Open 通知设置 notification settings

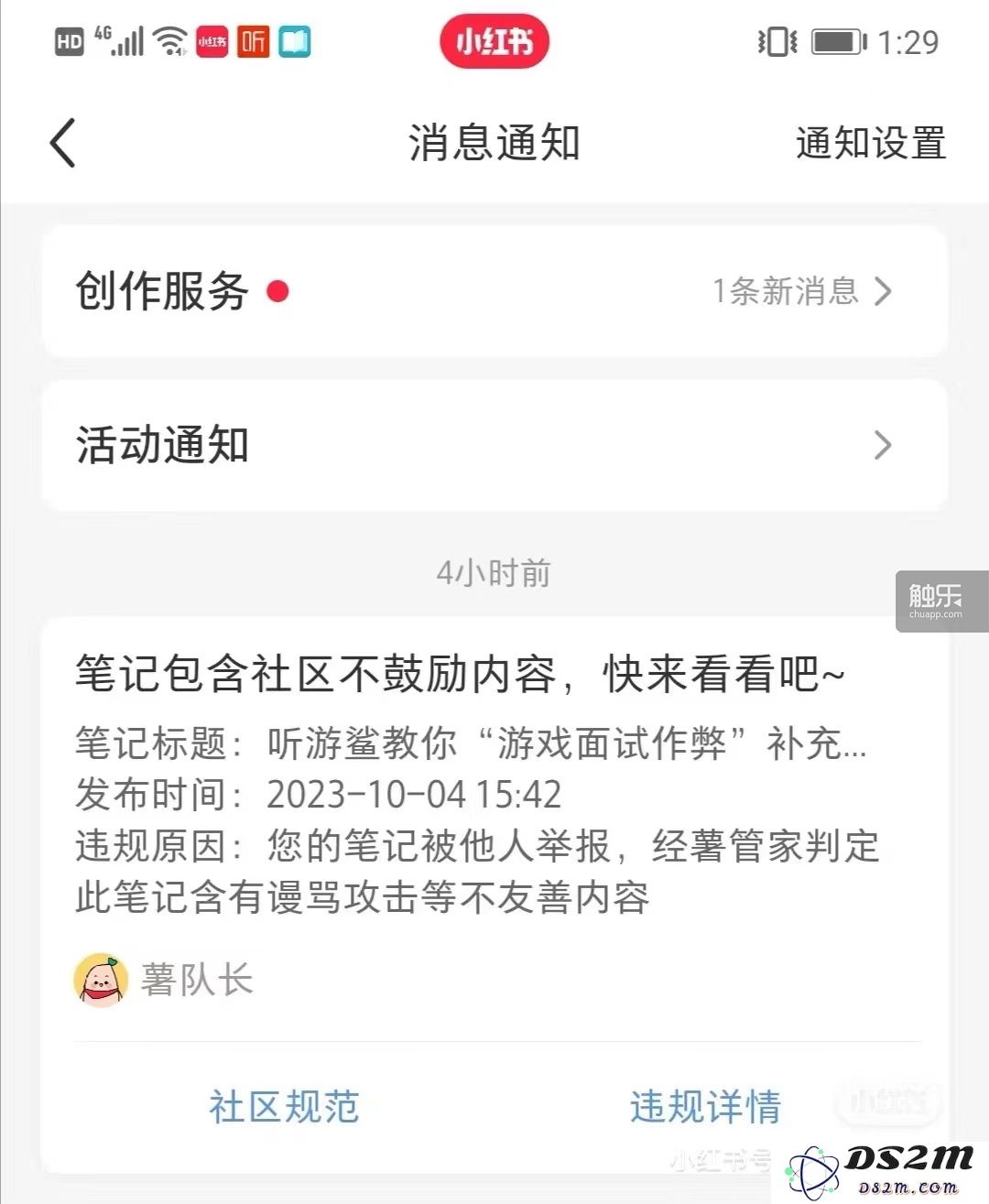click(x=870, y=144)
